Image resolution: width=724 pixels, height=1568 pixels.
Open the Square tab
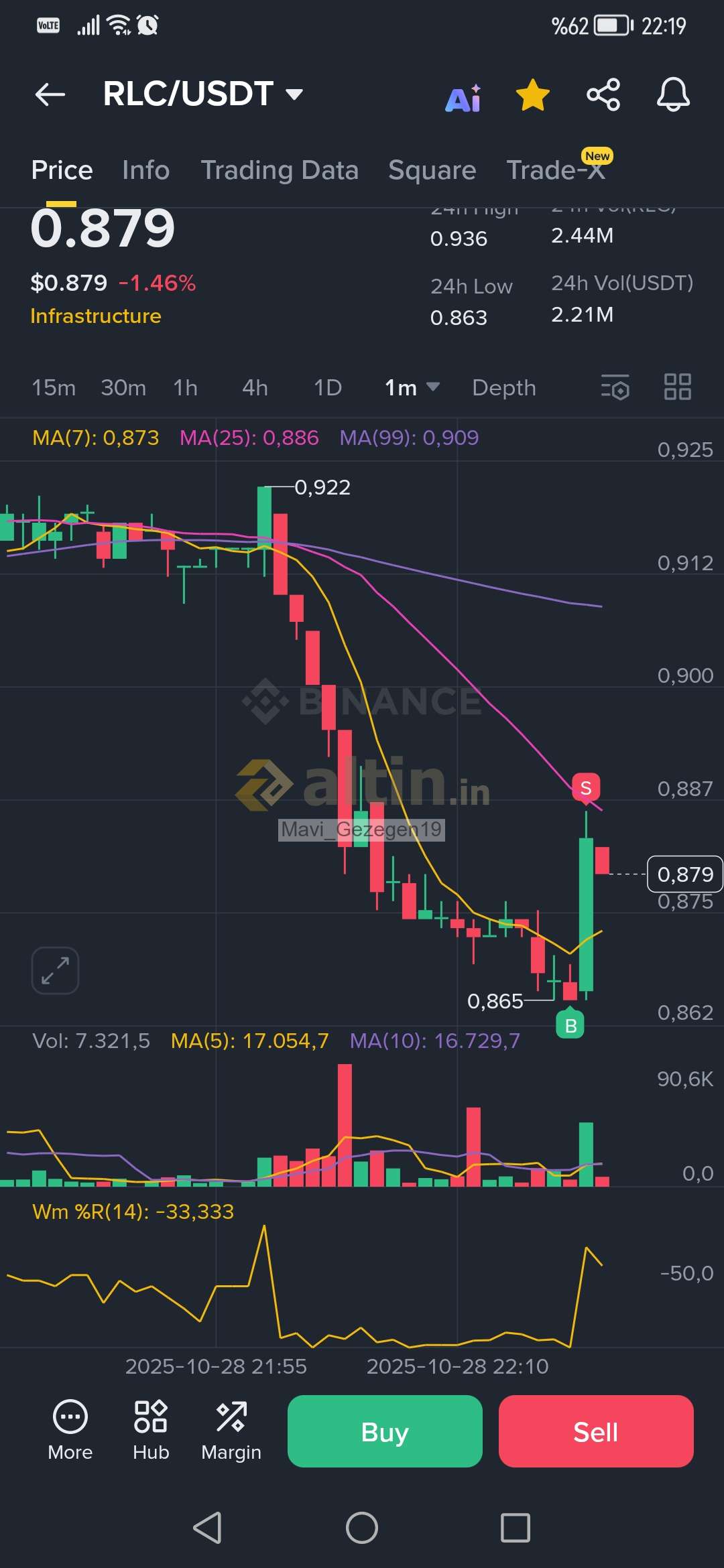(x=432, y=170)
